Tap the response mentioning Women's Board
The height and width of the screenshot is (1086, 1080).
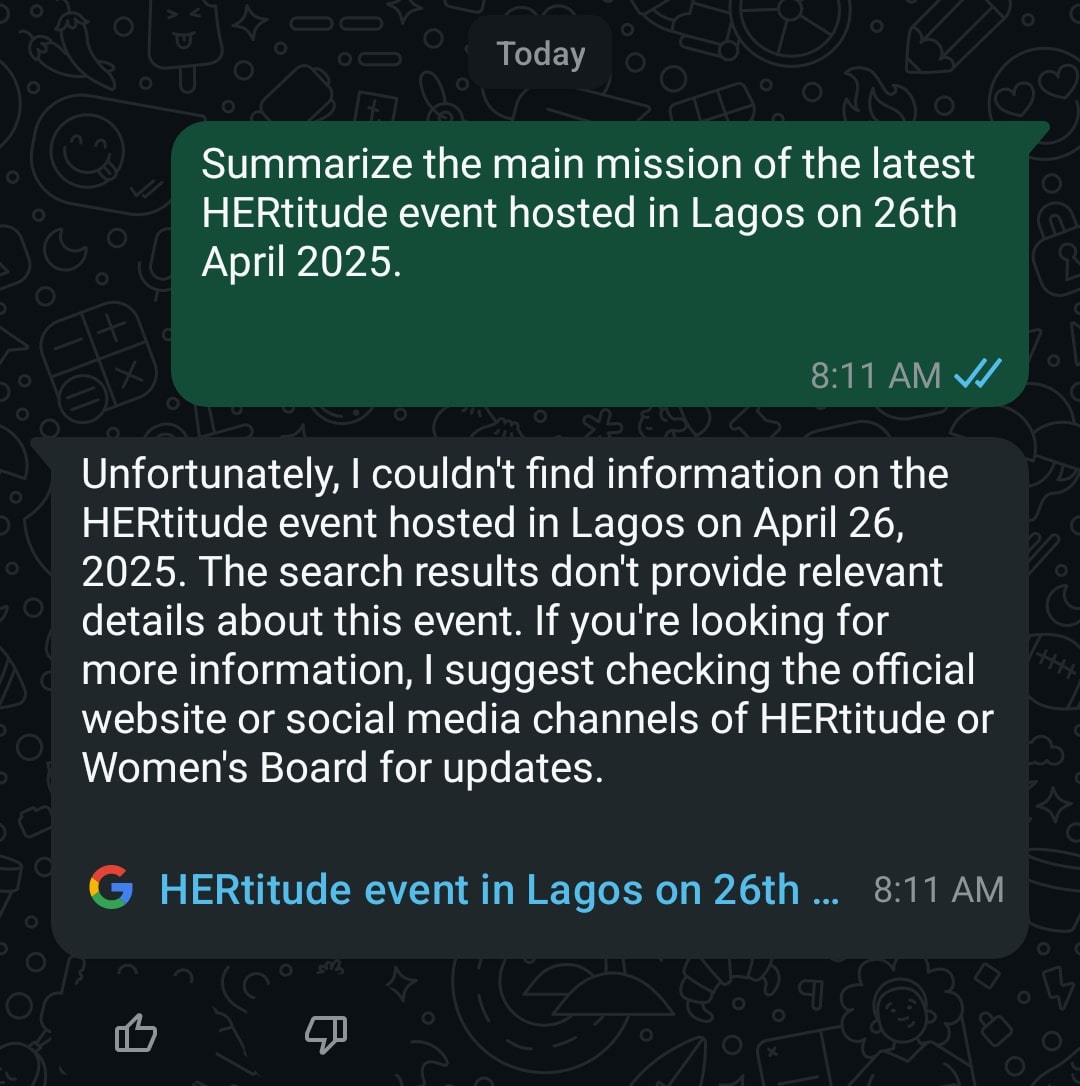(540, 620)
